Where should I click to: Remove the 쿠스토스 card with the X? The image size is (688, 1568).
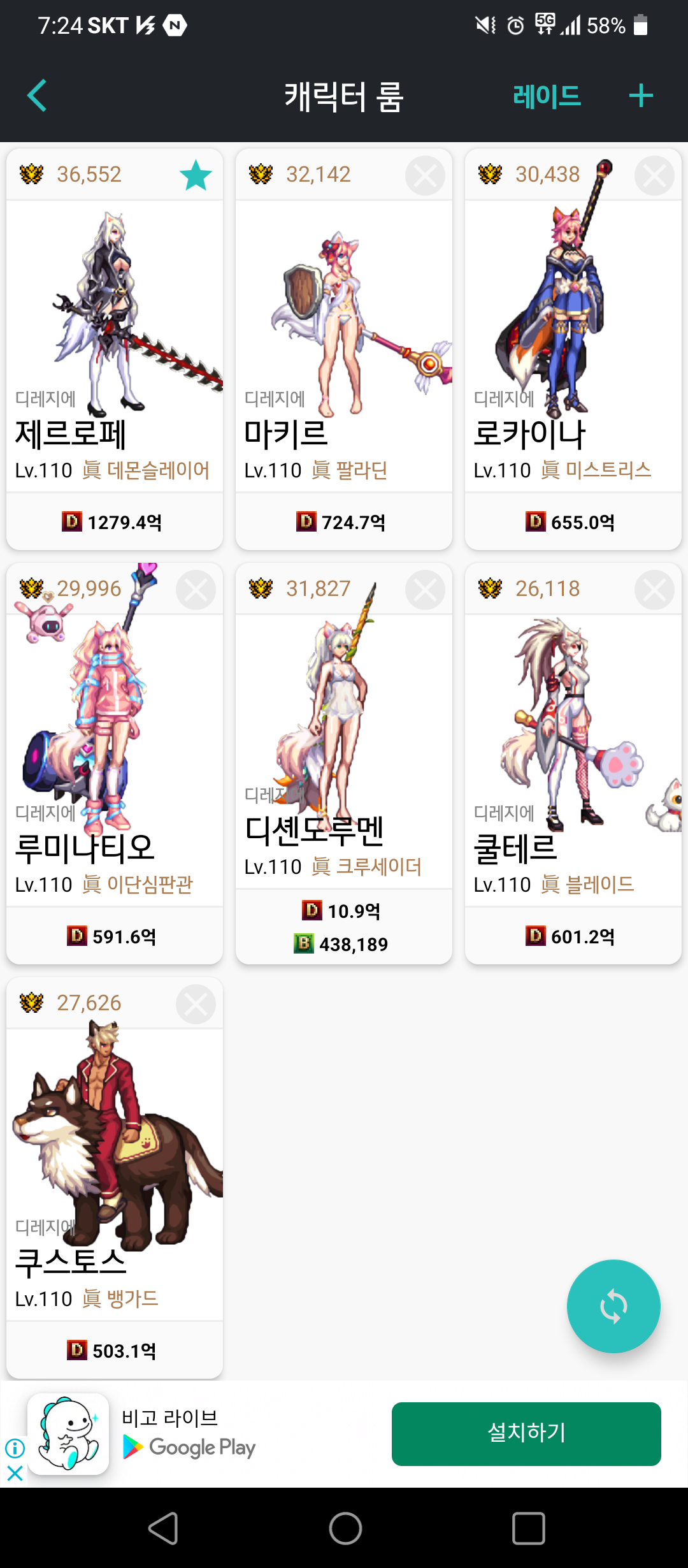(196, 1004)
